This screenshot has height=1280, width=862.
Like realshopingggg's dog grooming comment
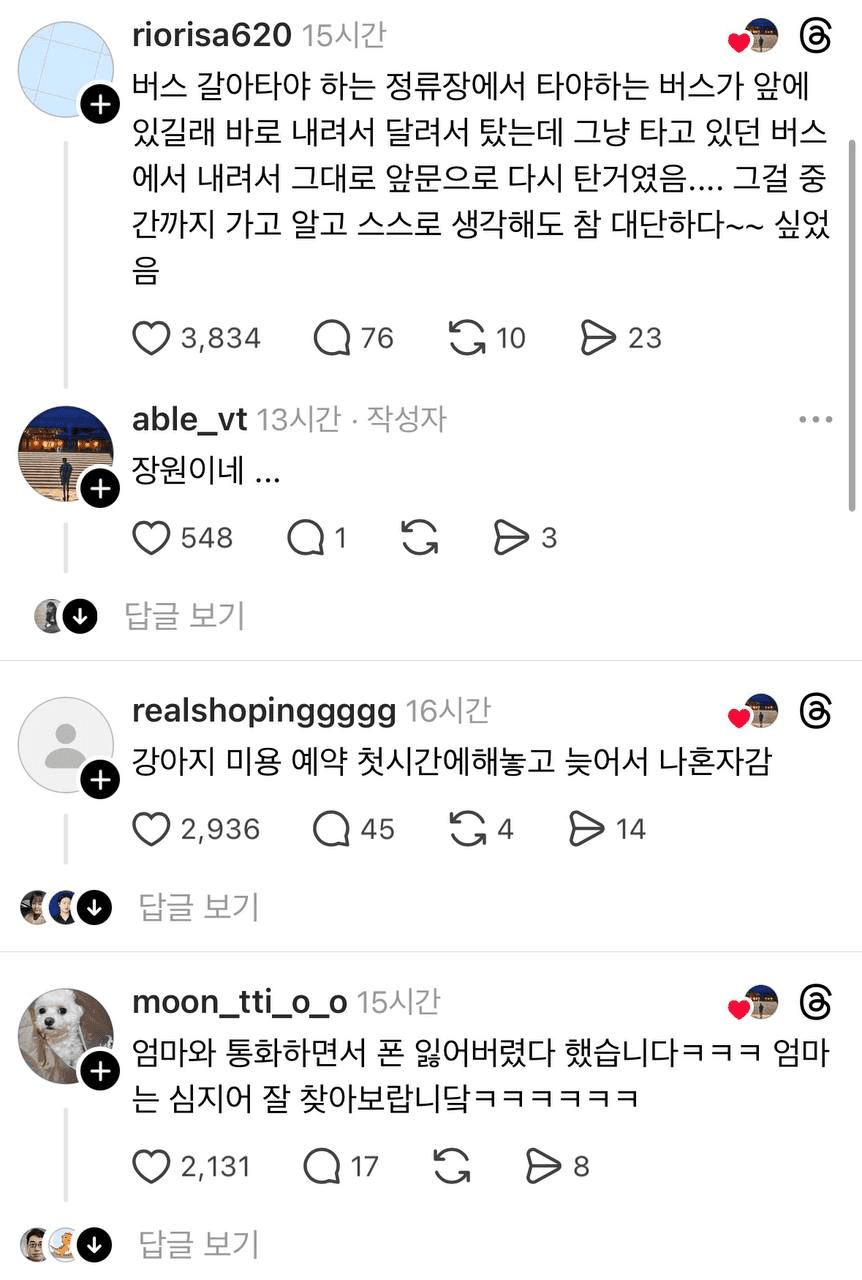(x=152, y=829)
